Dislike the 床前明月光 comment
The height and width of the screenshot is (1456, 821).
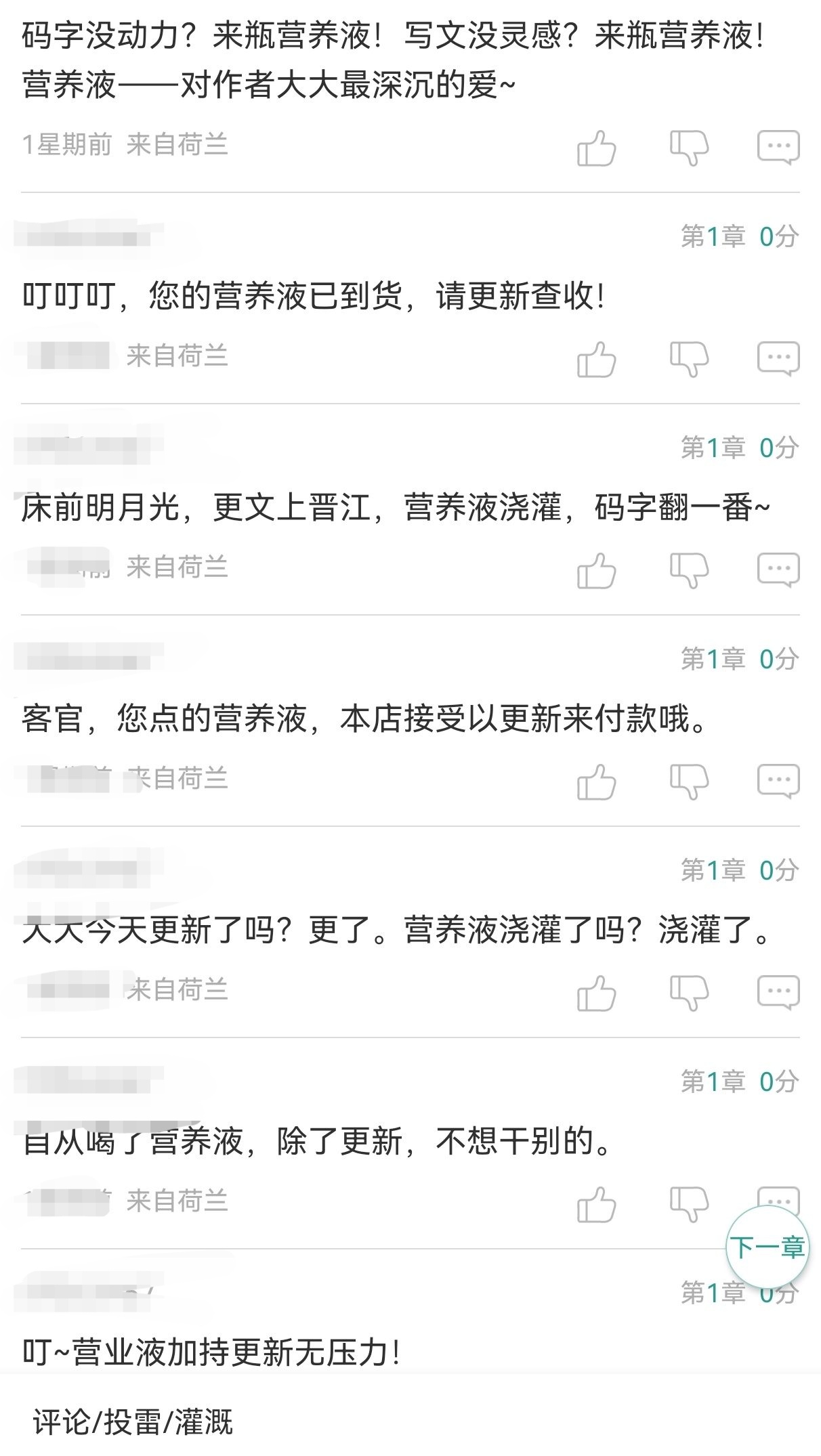(x=689, y=570)
